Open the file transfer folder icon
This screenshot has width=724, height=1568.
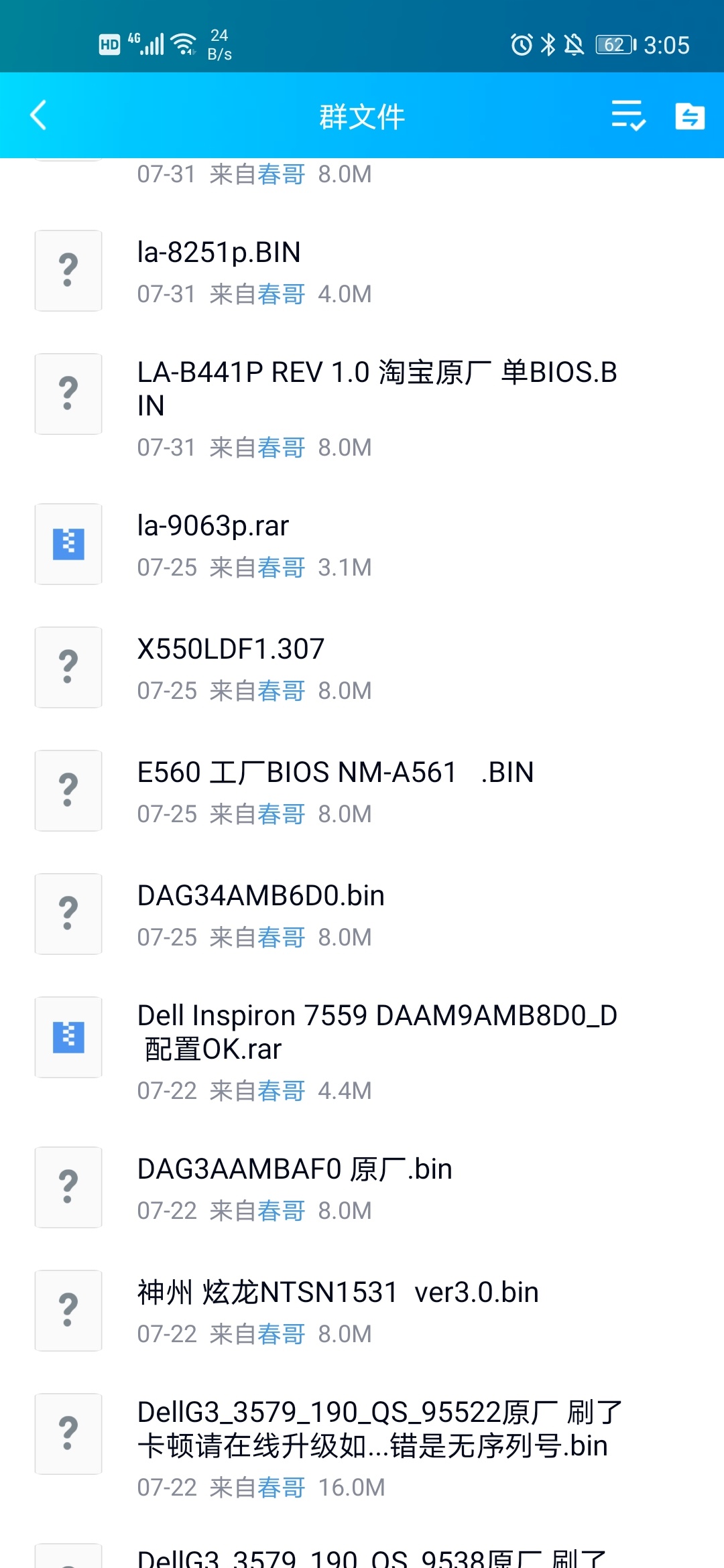(690, 116)
